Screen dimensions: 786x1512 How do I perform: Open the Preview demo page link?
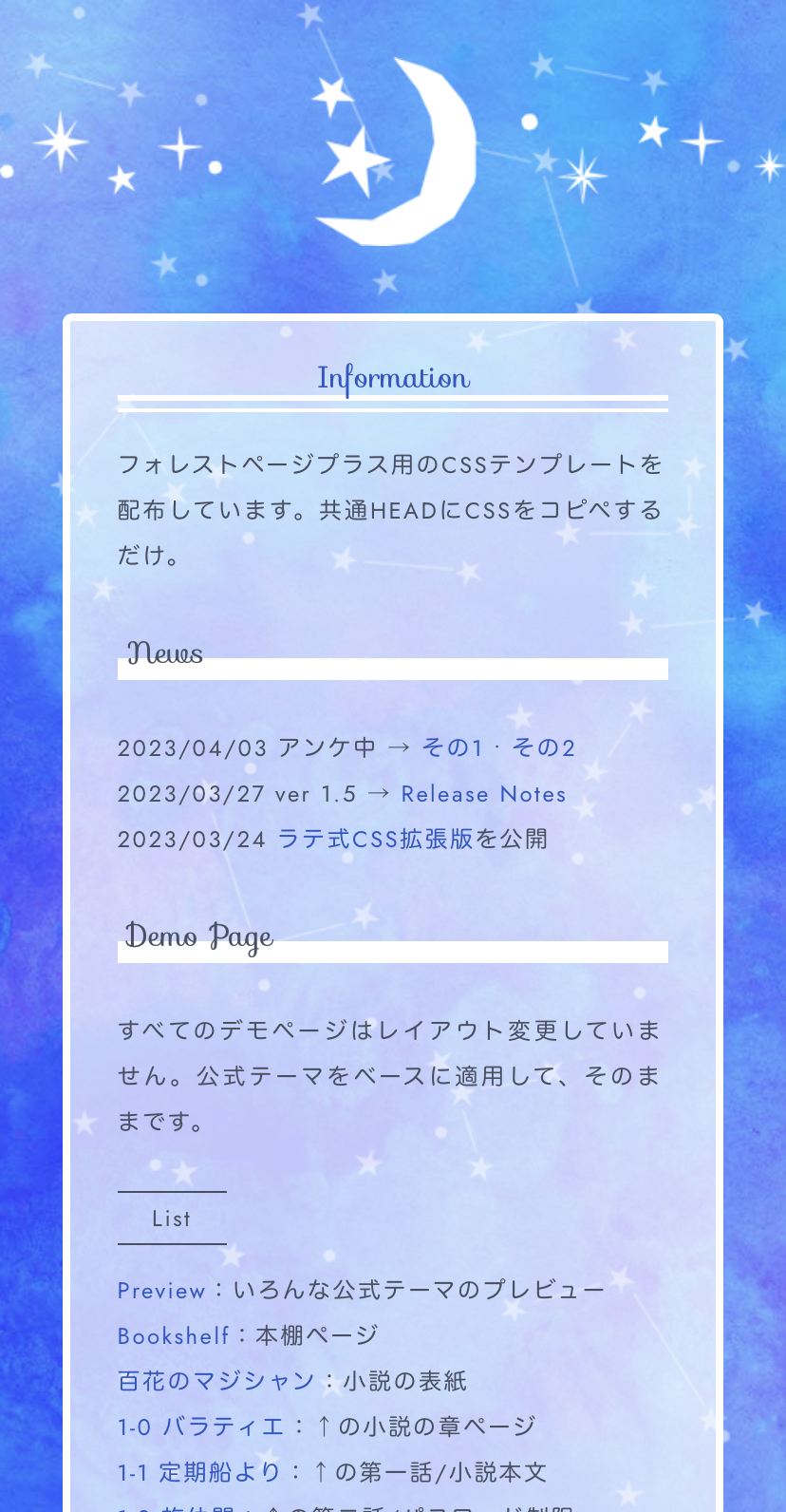[x=161, y=1291]
